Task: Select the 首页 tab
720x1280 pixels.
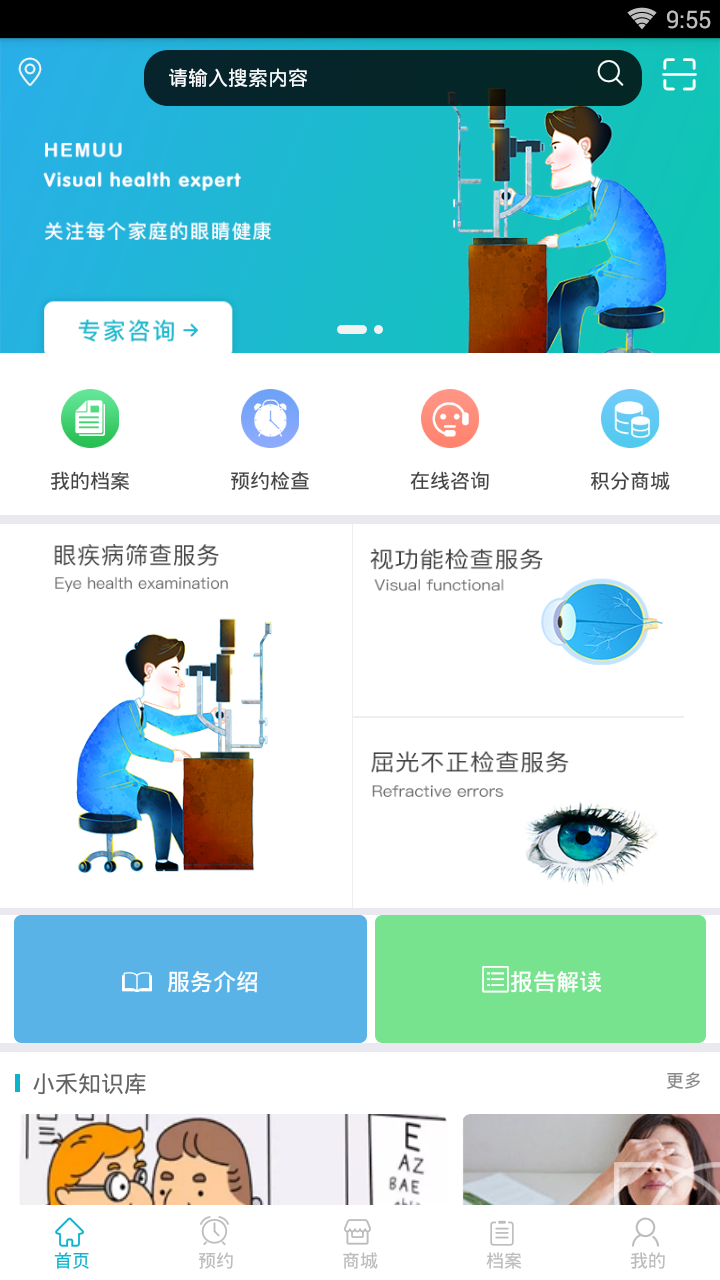Action: point(71,1243)
